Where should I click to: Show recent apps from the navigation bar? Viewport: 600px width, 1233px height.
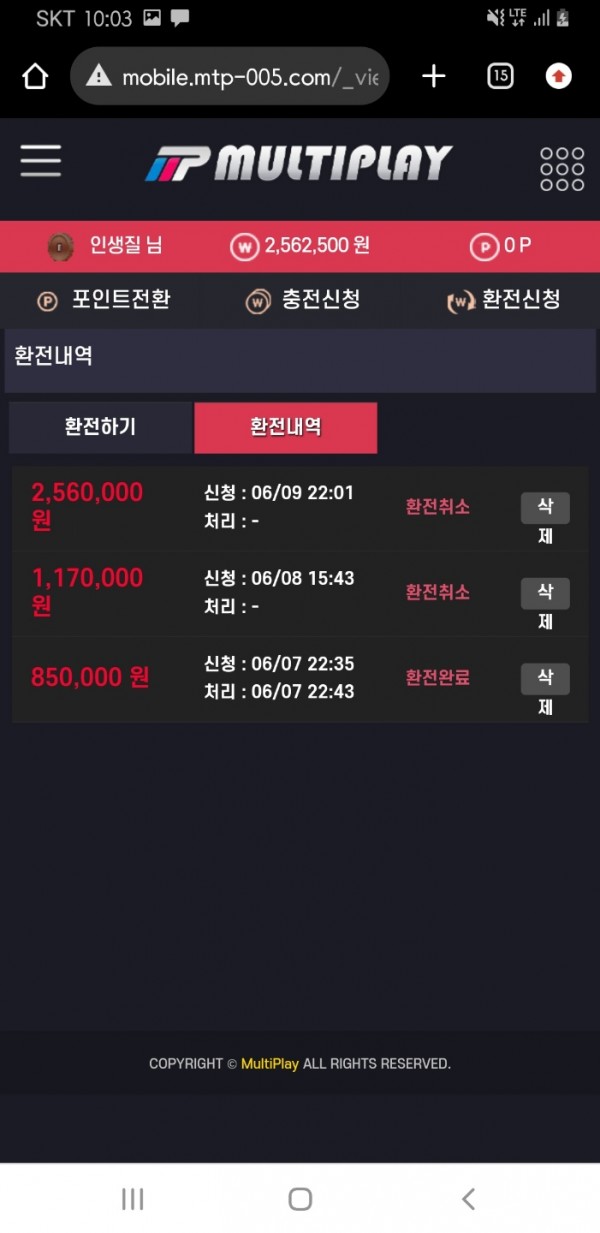coord(132,1199)
